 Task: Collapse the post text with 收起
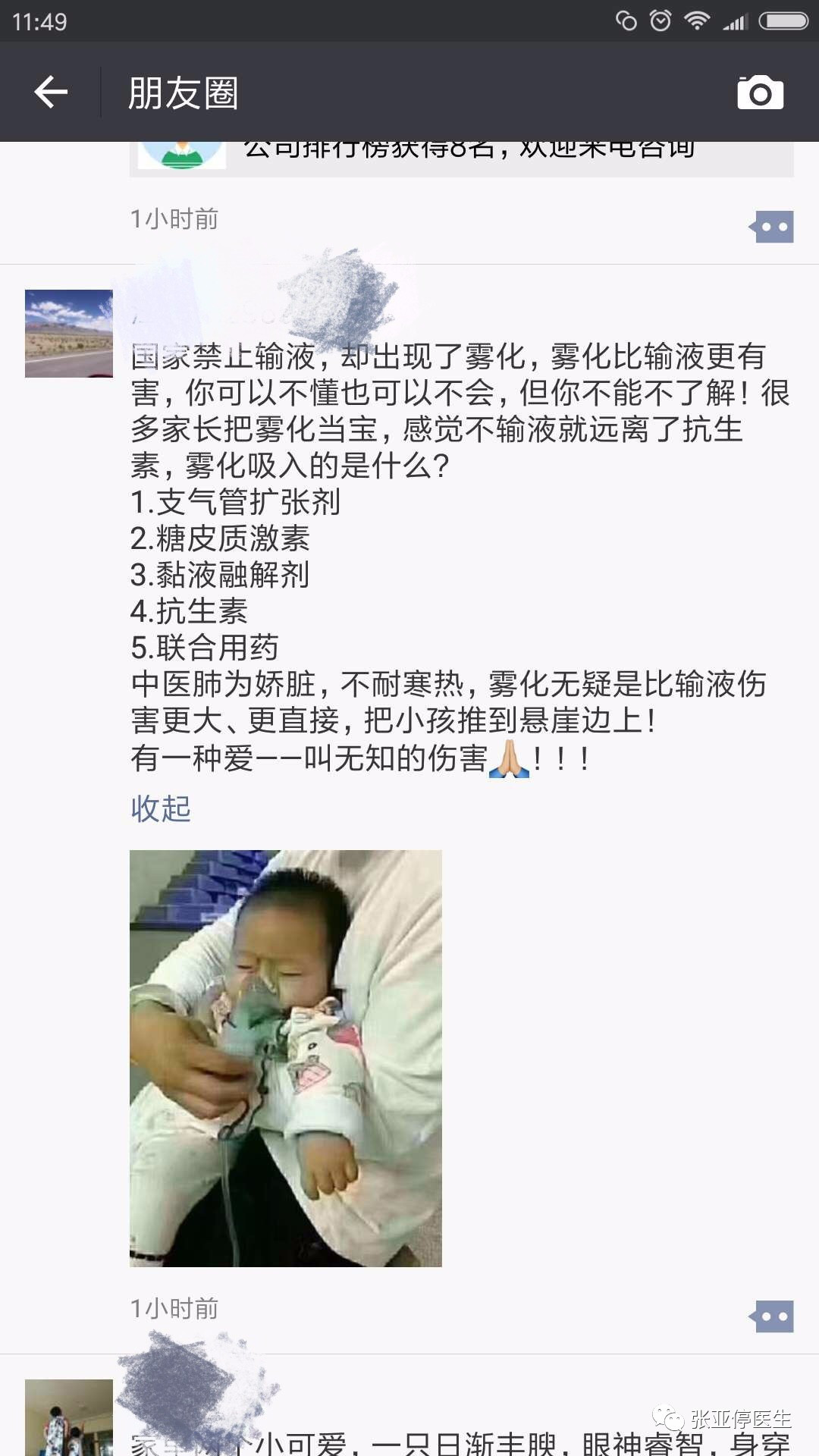point(161,808)
